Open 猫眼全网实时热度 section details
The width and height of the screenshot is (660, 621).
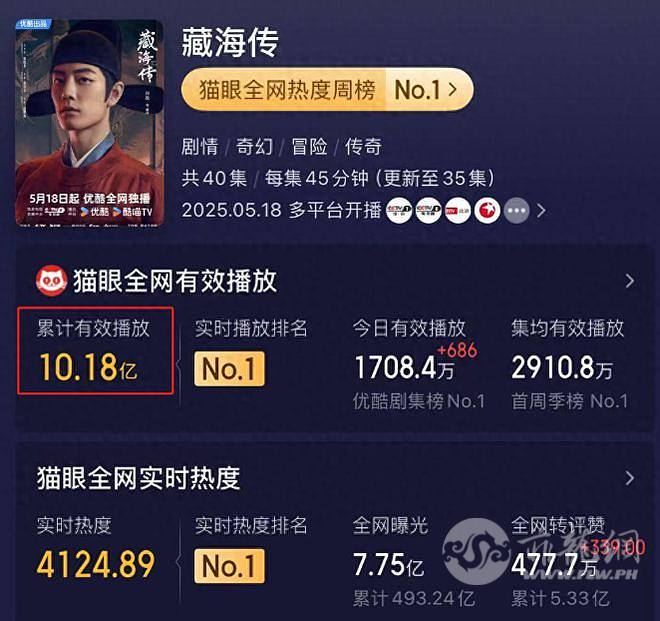pos(629,478)
